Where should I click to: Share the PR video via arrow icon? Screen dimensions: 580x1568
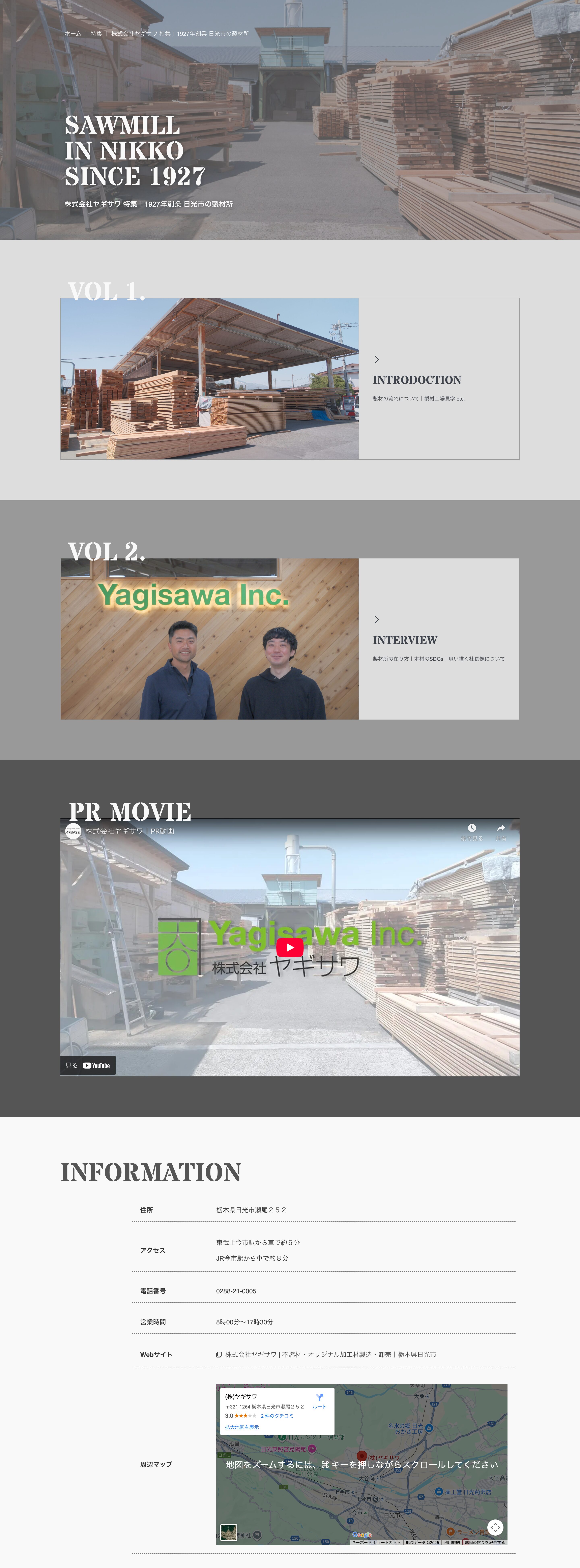[501, 829]
